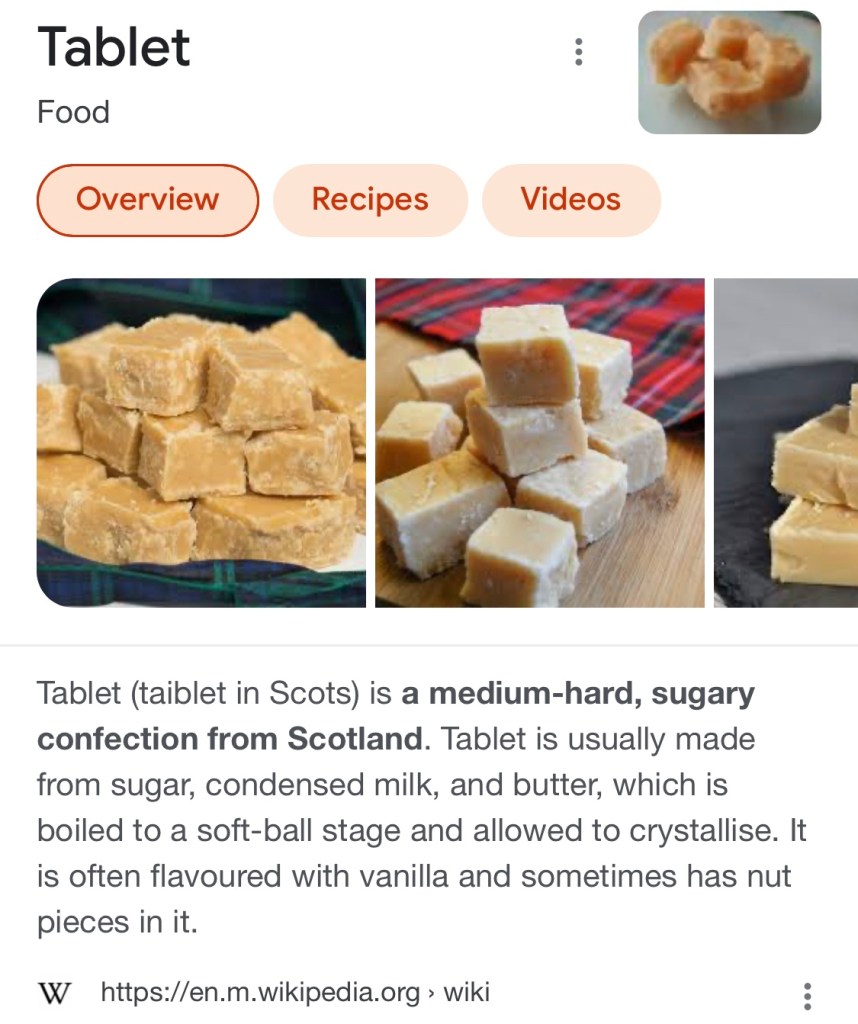This screenshot has width=858, height=1024.
Task: Select the Overview chip
Action: 148,200
